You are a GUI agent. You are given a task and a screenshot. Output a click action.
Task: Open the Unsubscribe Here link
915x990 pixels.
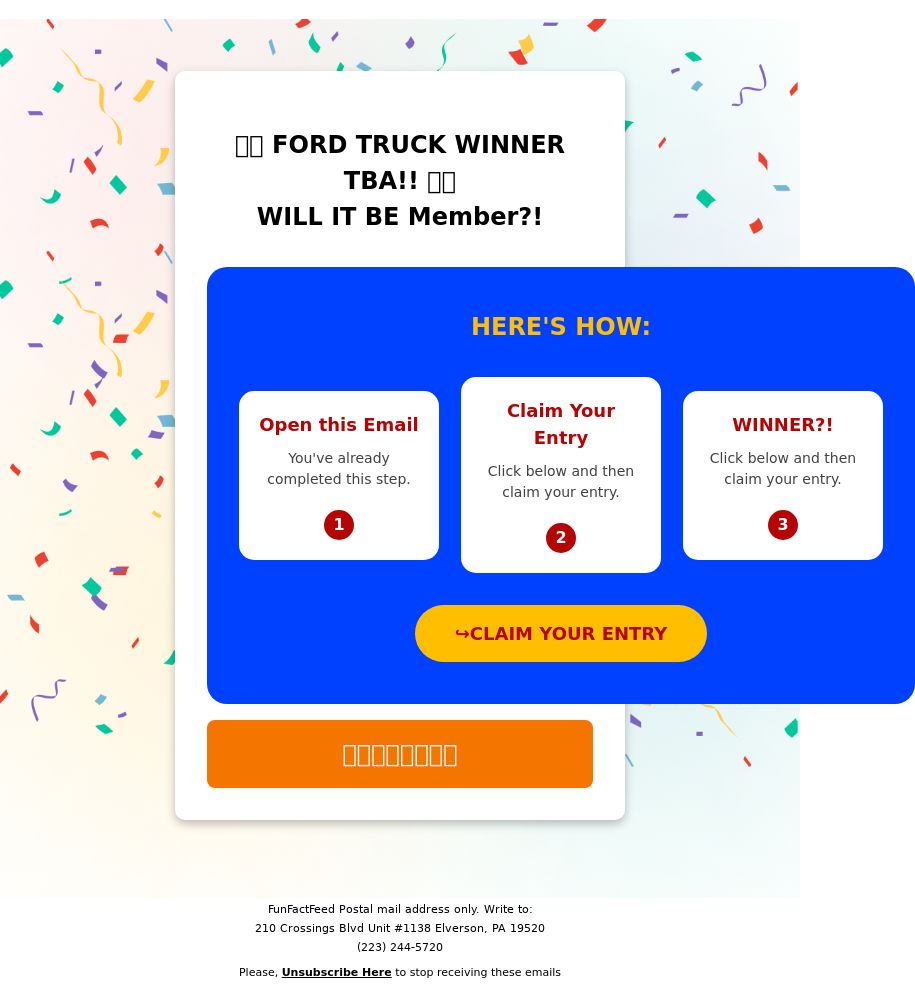pyautogui.click(x=336, y=972)
